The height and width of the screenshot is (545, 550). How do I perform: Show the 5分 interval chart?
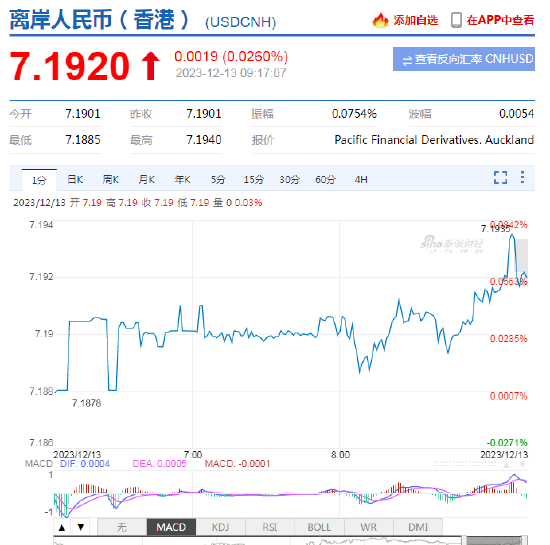[218, 180]
